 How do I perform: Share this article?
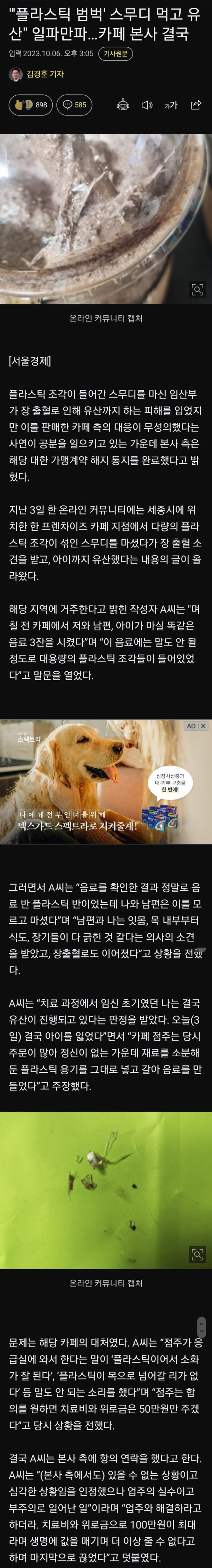[x=195, y=105]
